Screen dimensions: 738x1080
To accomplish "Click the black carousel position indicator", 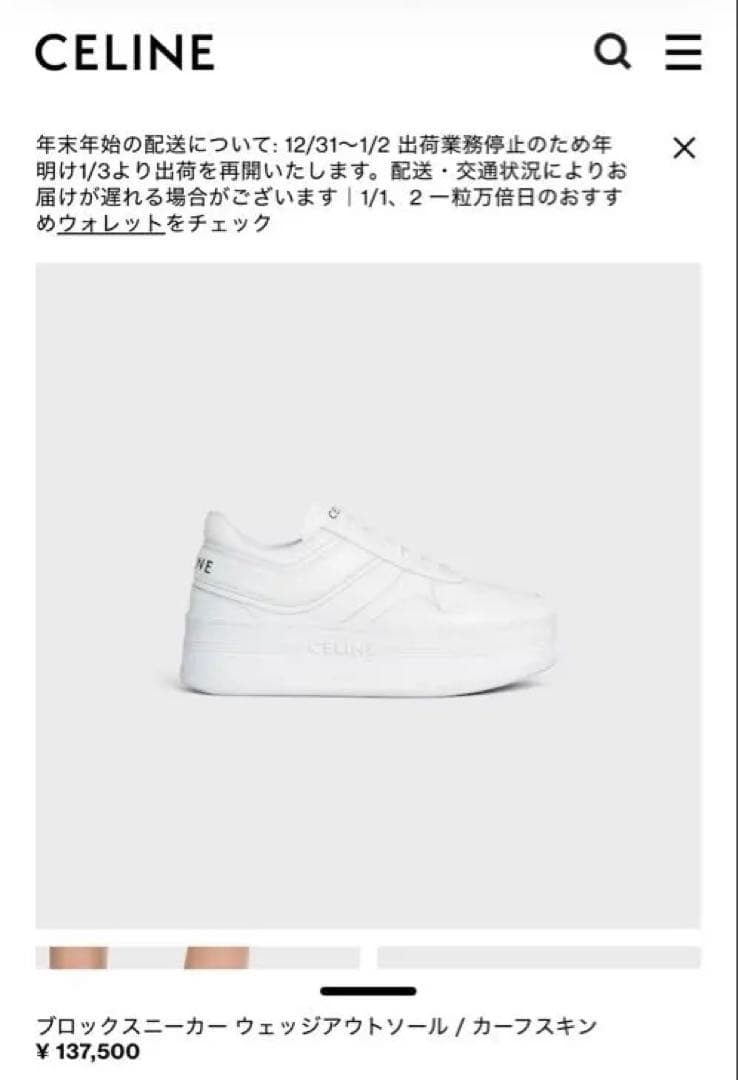I will point(369,990).
